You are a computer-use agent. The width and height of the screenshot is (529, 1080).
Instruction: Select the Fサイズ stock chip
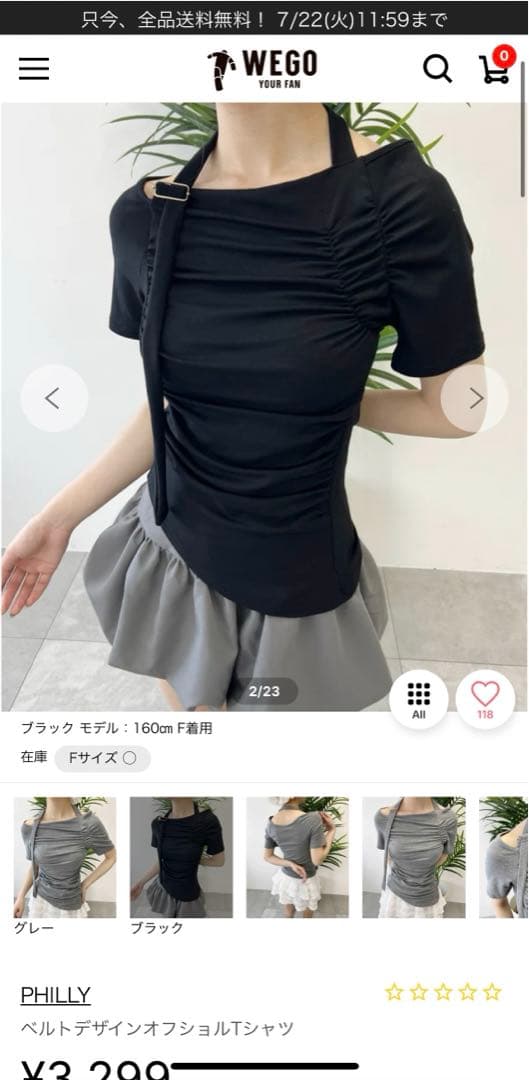[x=103, y=758]
